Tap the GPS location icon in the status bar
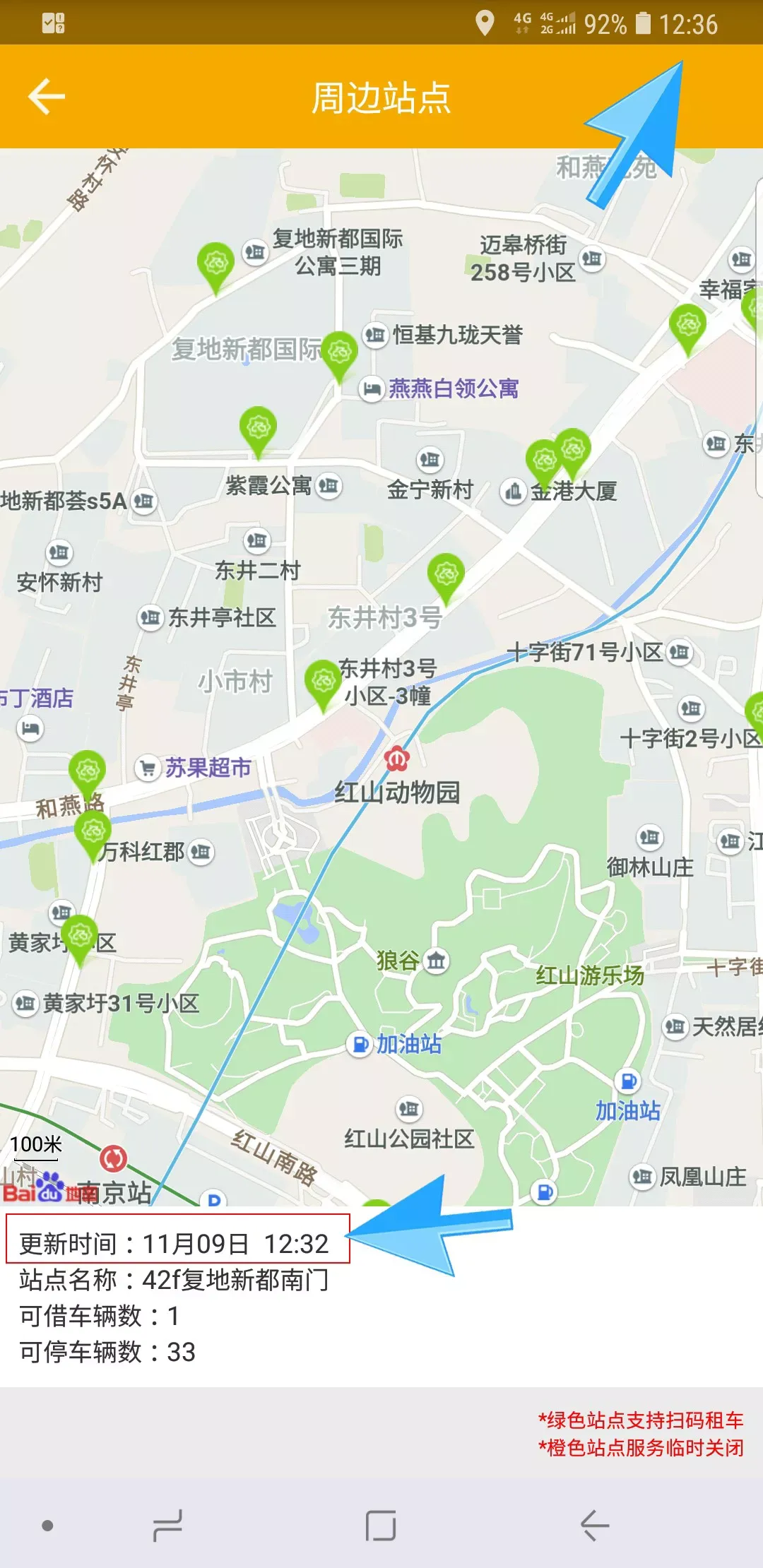This screenshot has height=1568, width=763. tap(485, 23)
